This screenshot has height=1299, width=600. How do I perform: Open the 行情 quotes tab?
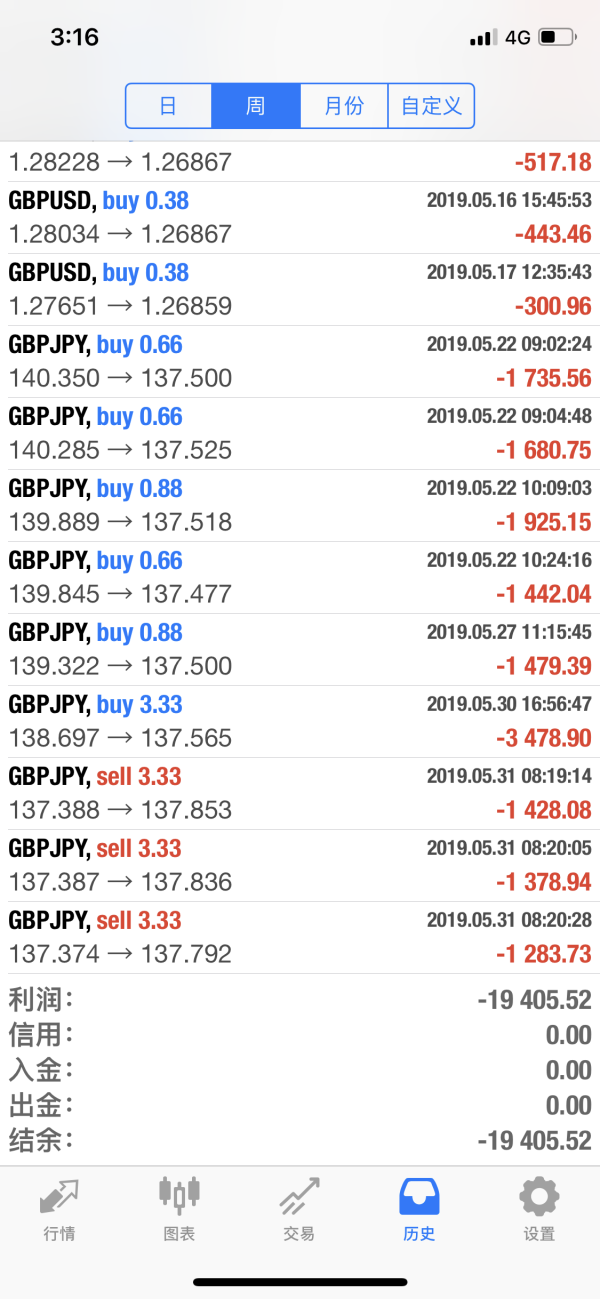point(60,1209)
